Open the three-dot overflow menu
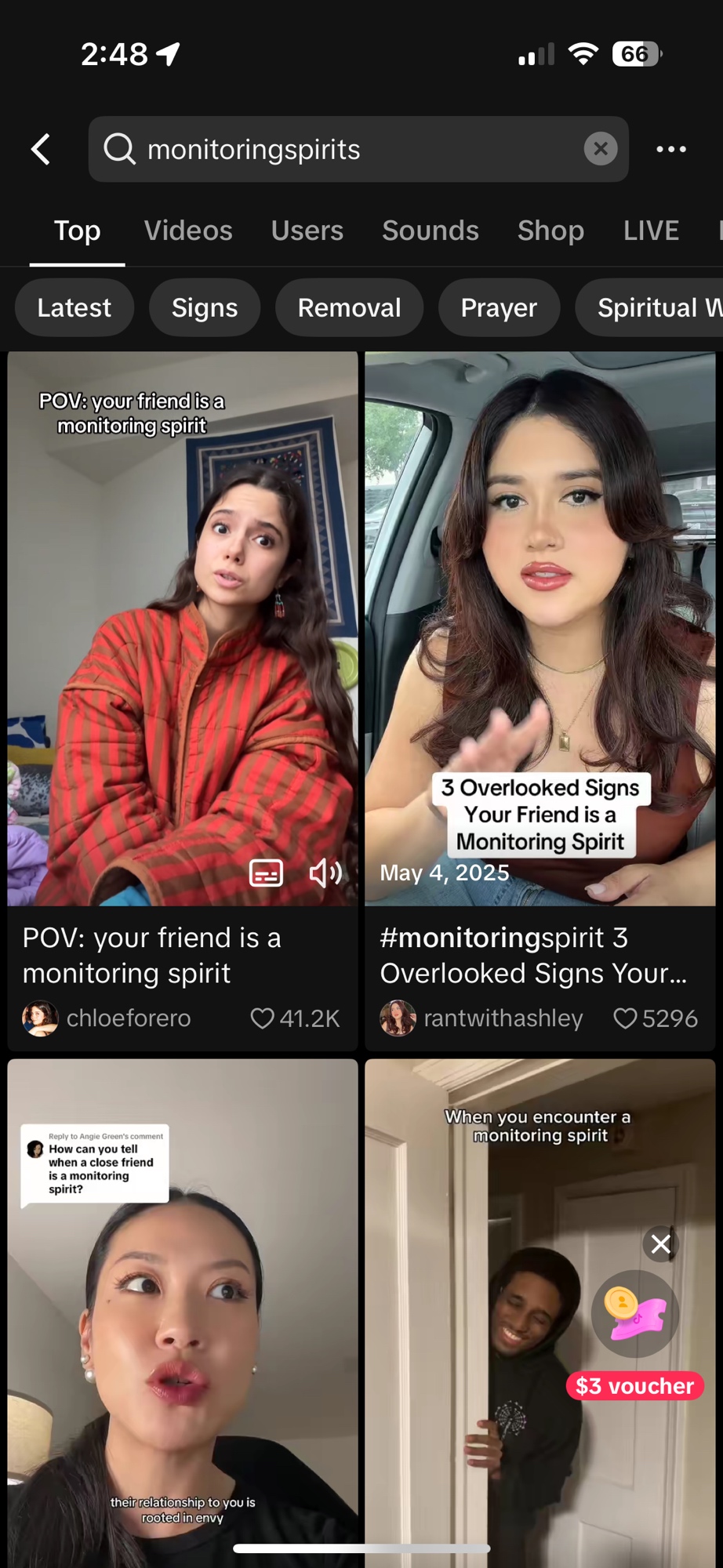Viewport: 723px width, 1568px height. (671, 149)
